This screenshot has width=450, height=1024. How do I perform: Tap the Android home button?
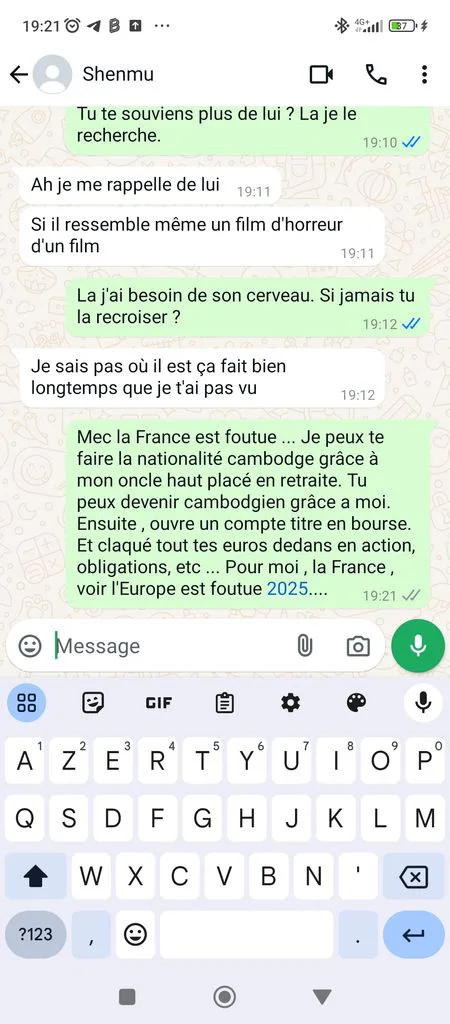[225, 997]
